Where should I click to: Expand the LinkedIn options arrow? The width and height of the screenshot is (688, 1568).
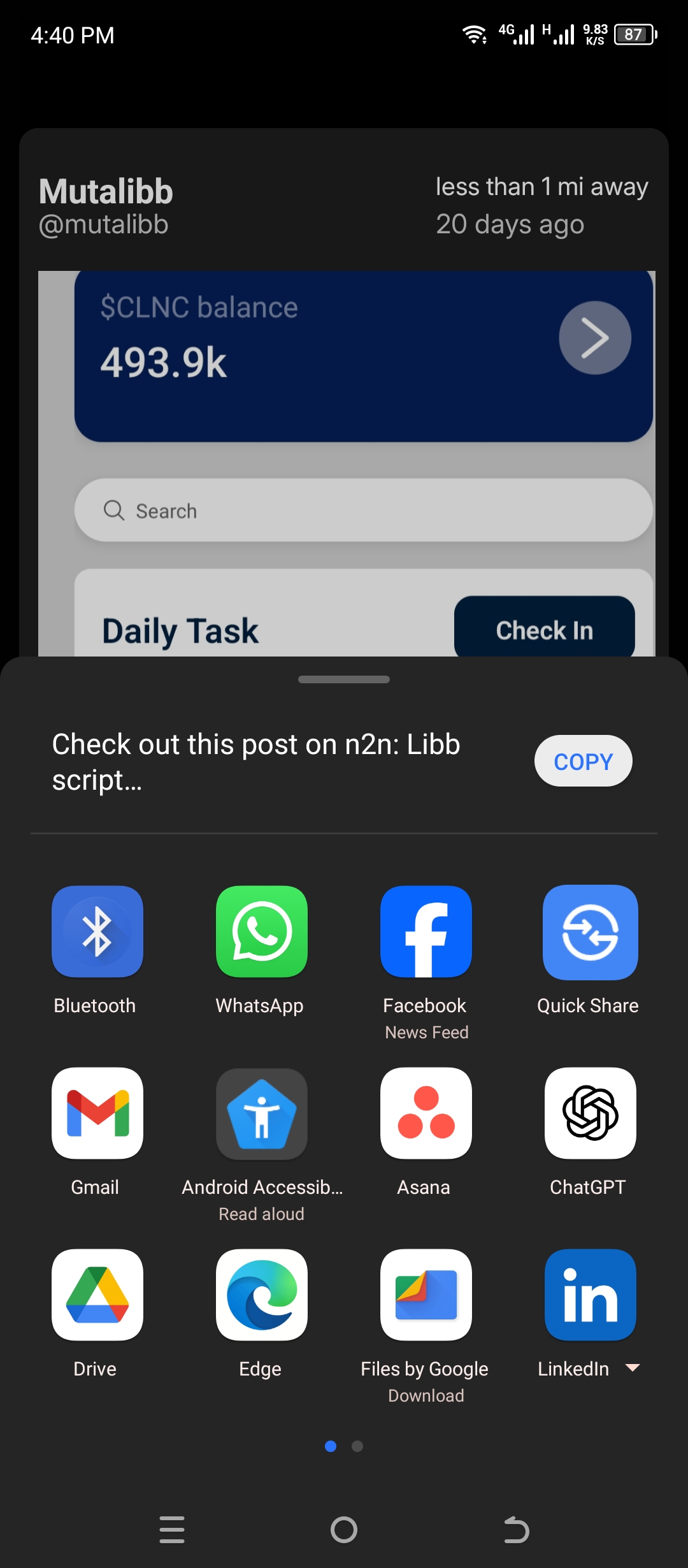click(x=633, y=1368)
